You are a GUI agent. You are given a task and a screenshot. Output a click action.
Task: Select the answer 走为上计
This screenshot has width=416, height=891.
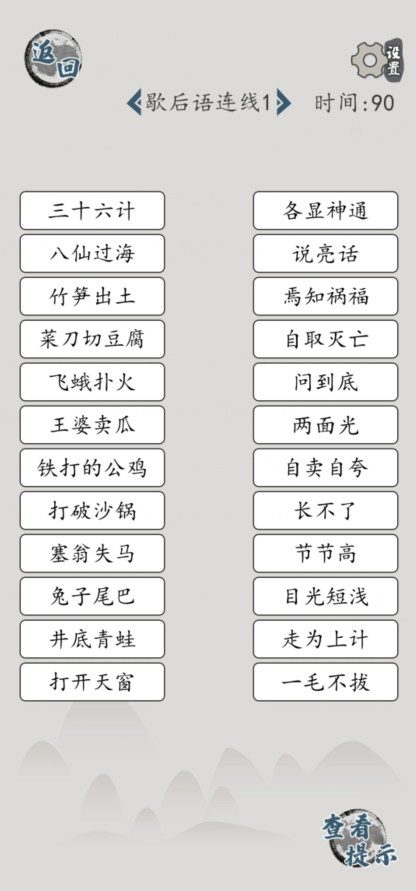click(x=326, y=639)
